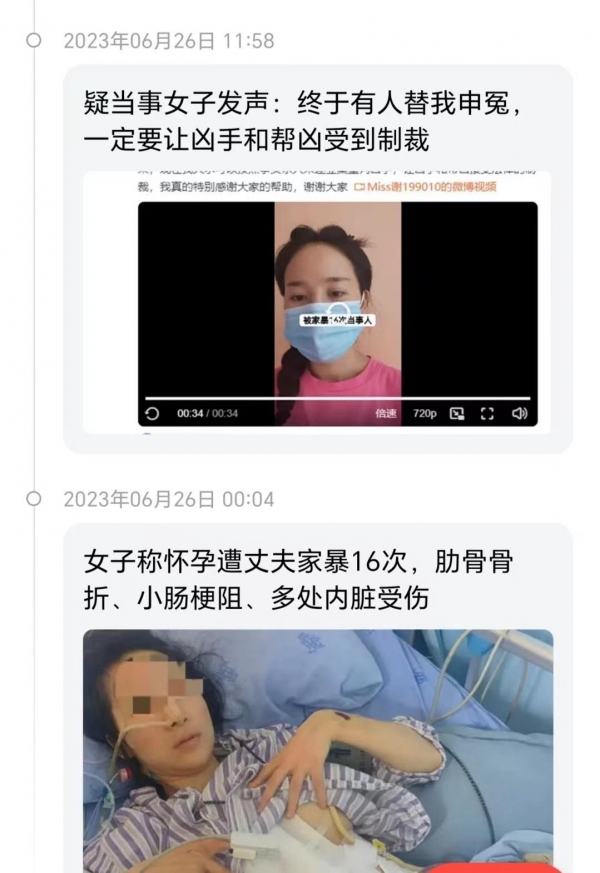The height and width of the screenshot is (873, 600).
Task: Open the story about 16 domestic violence incidents
Action: [x=300, y=579]
